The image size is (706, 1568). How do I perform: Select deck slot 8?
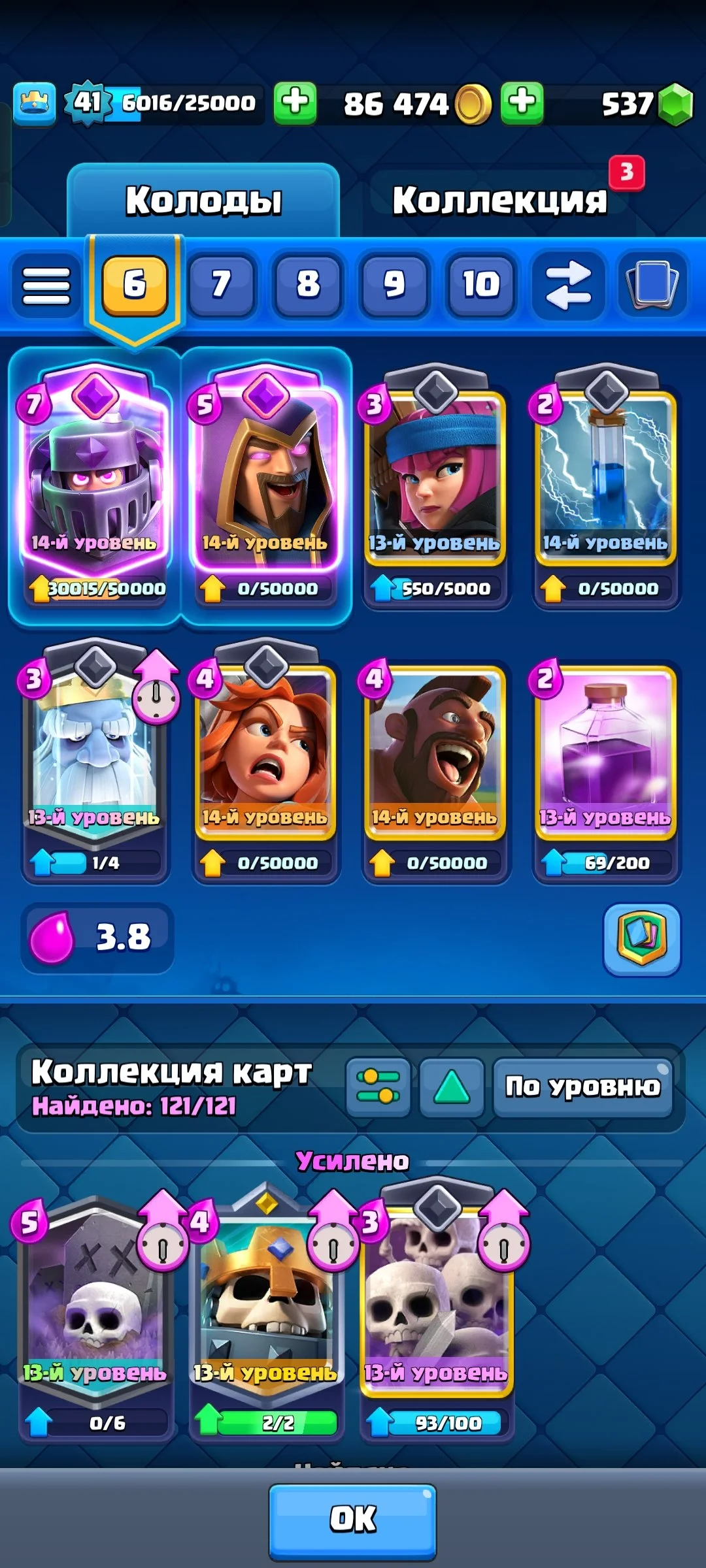[308, 285]
